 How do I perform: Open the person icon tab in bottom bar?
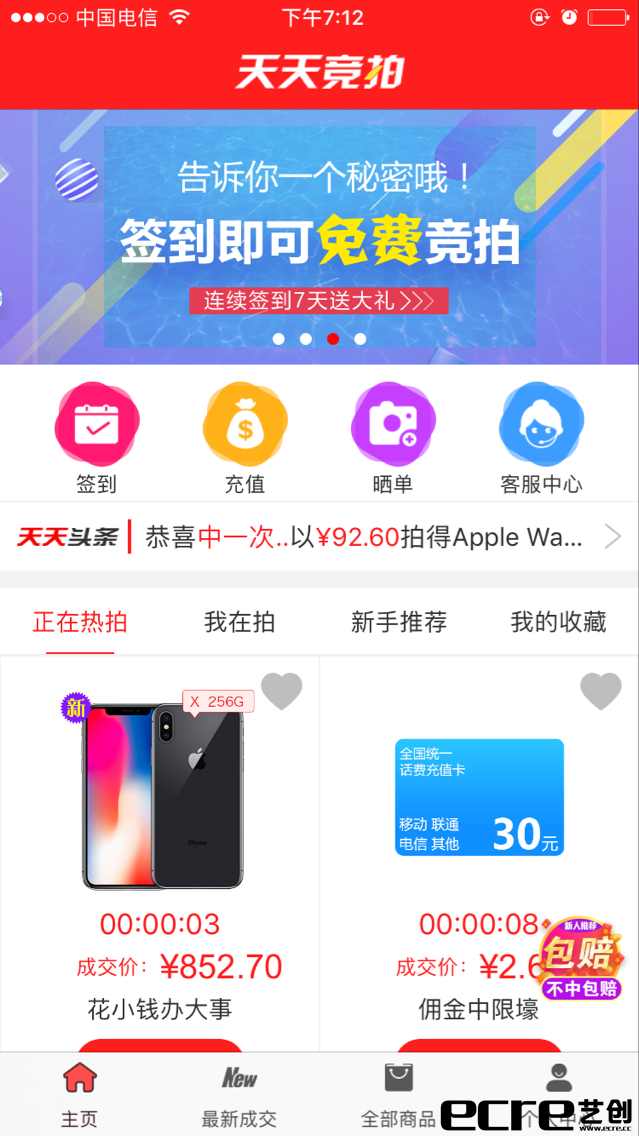(559, 1080)
